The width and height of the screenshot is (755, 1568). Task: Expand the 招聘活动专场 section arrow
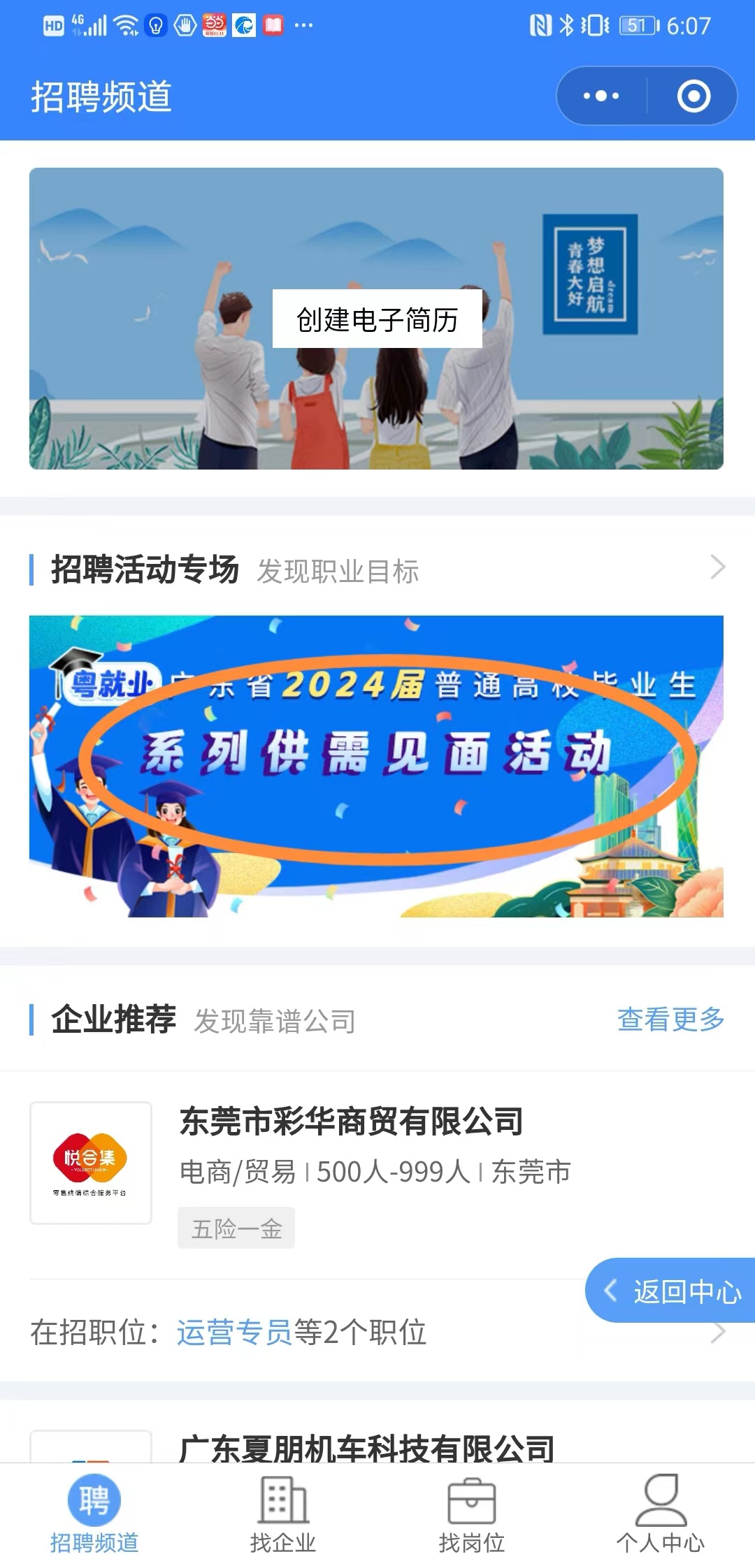click(717, 567)
